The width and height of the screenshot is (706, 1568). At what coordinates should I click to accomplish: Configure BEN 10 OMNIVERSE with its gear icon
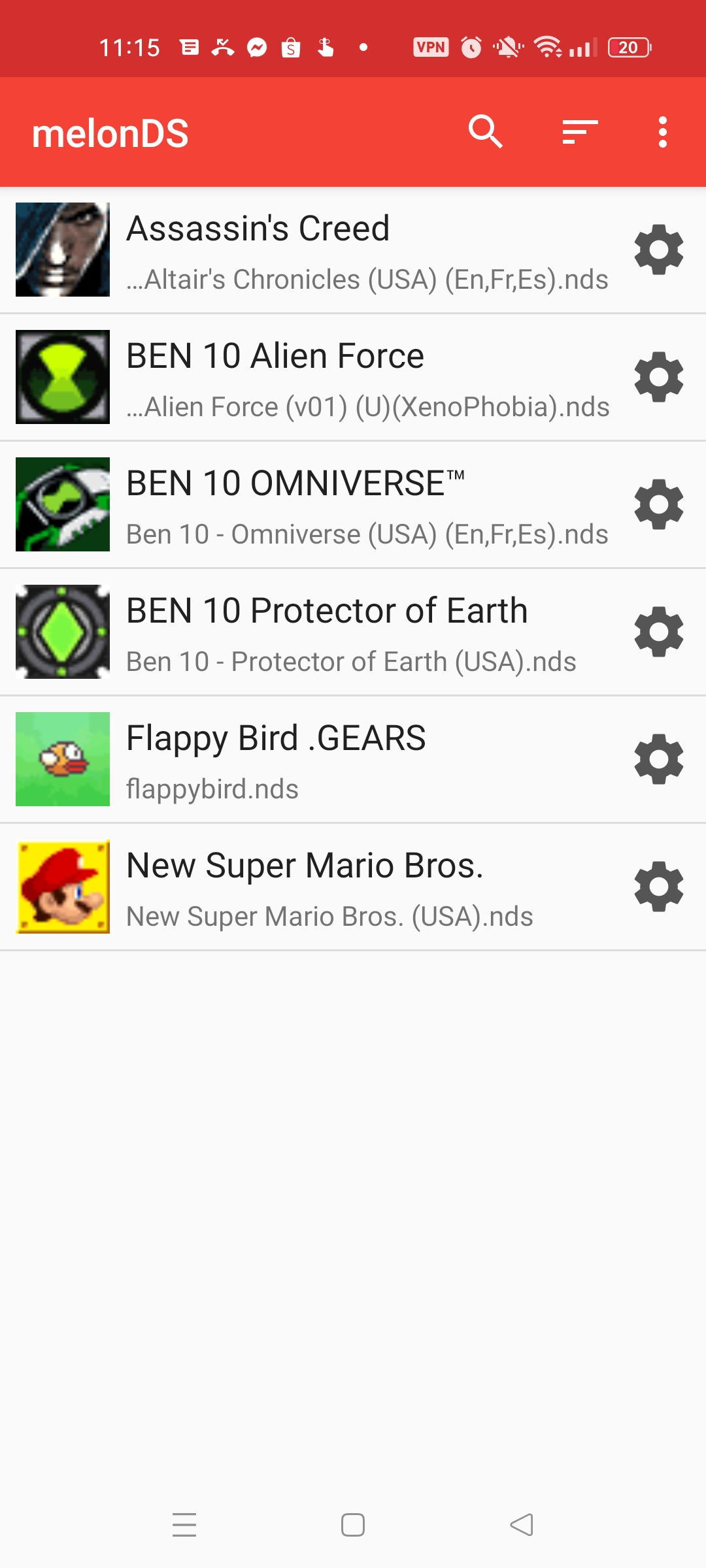(658, 504)
